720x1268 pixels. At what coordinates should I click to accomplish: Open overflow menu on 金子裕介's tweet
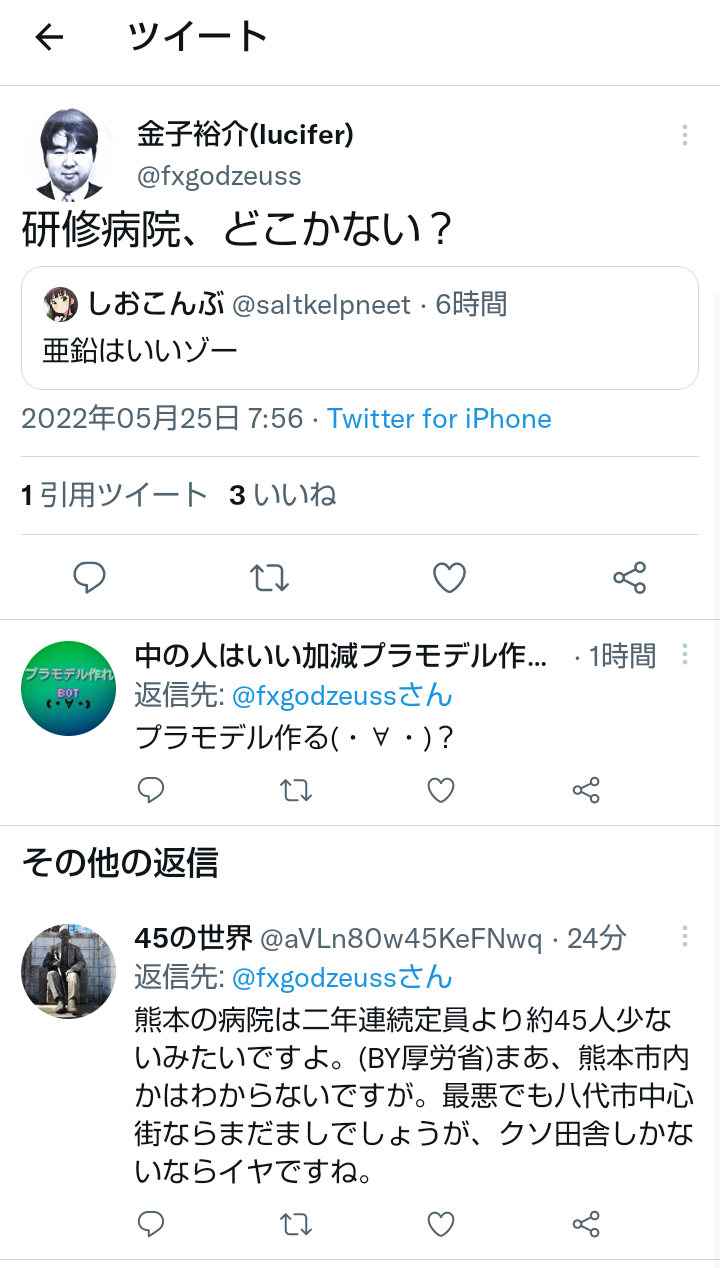point(685,135)
